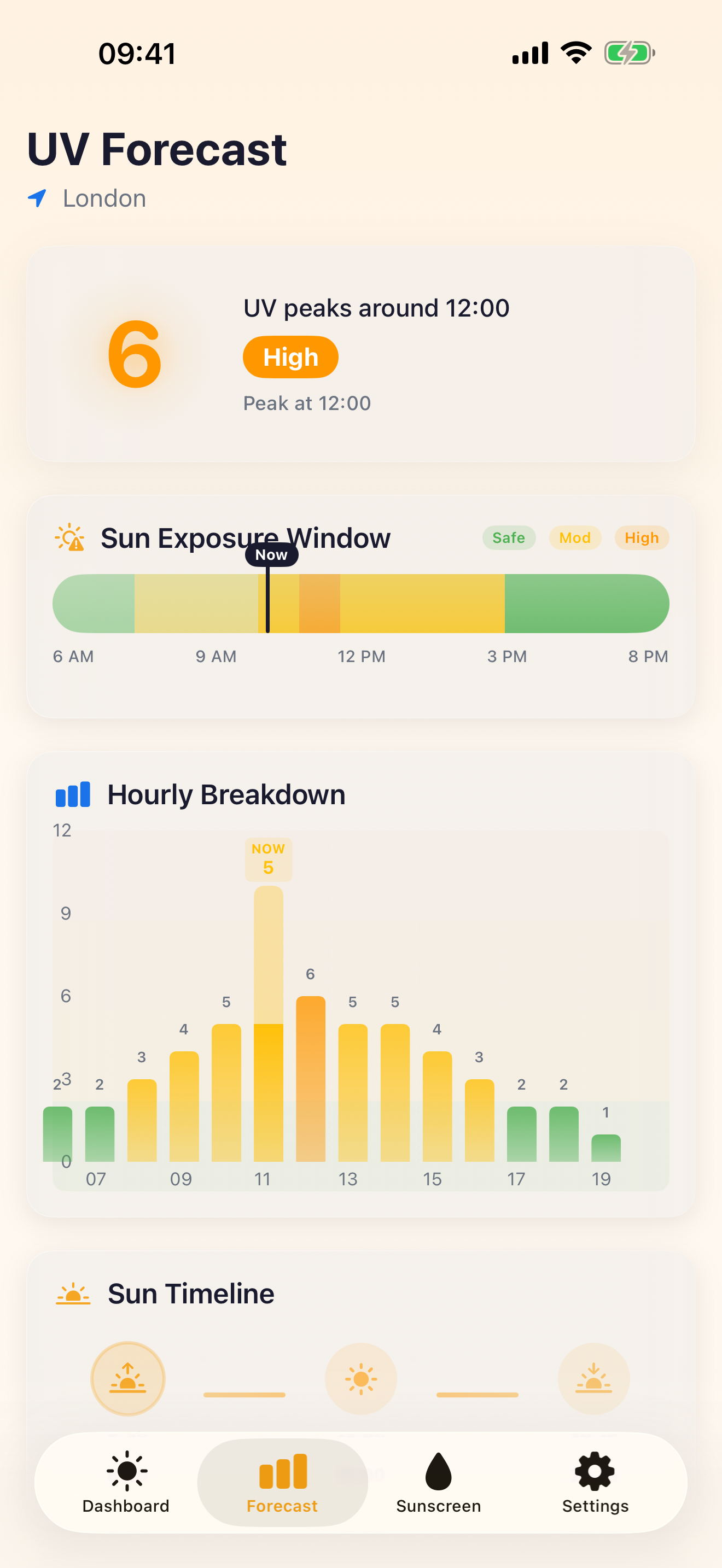Image resolution: width=722 pixels, height=1568 pixels.
Task: Toggle the Safe exposure filter chip
Action: (x=509, y=538)
